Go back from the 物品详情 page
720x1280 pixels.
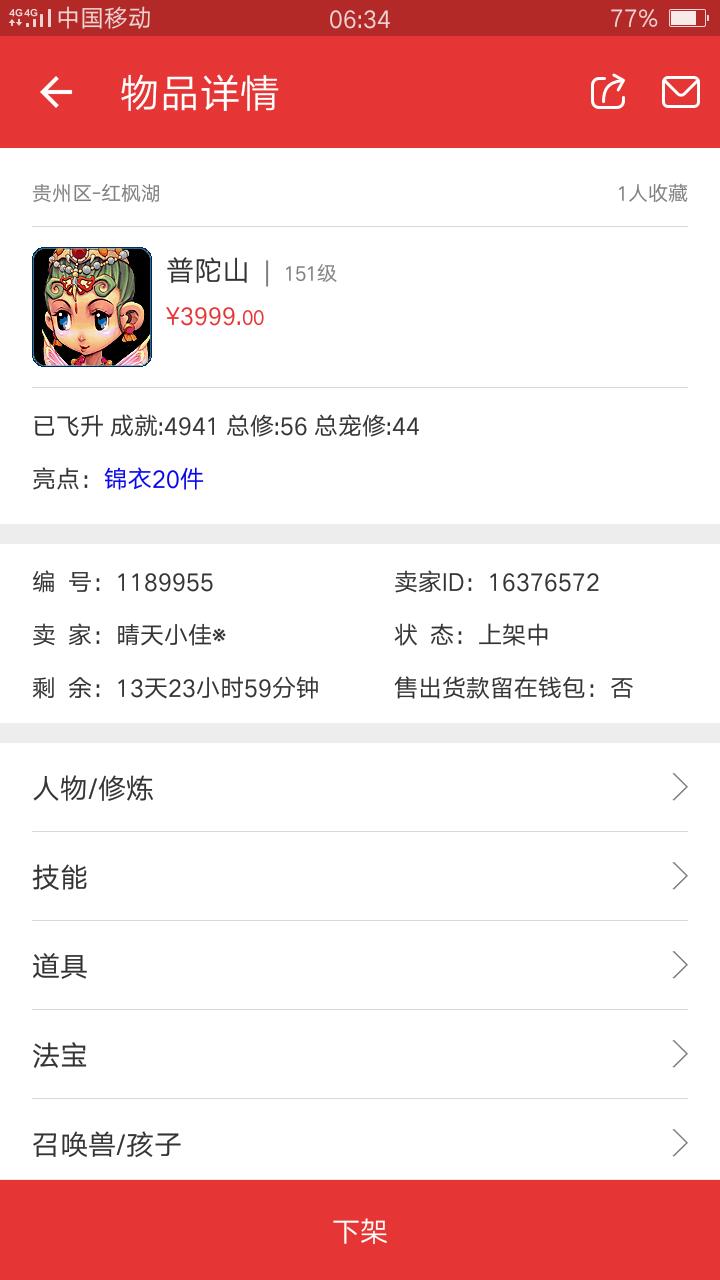tap(56, 92)
